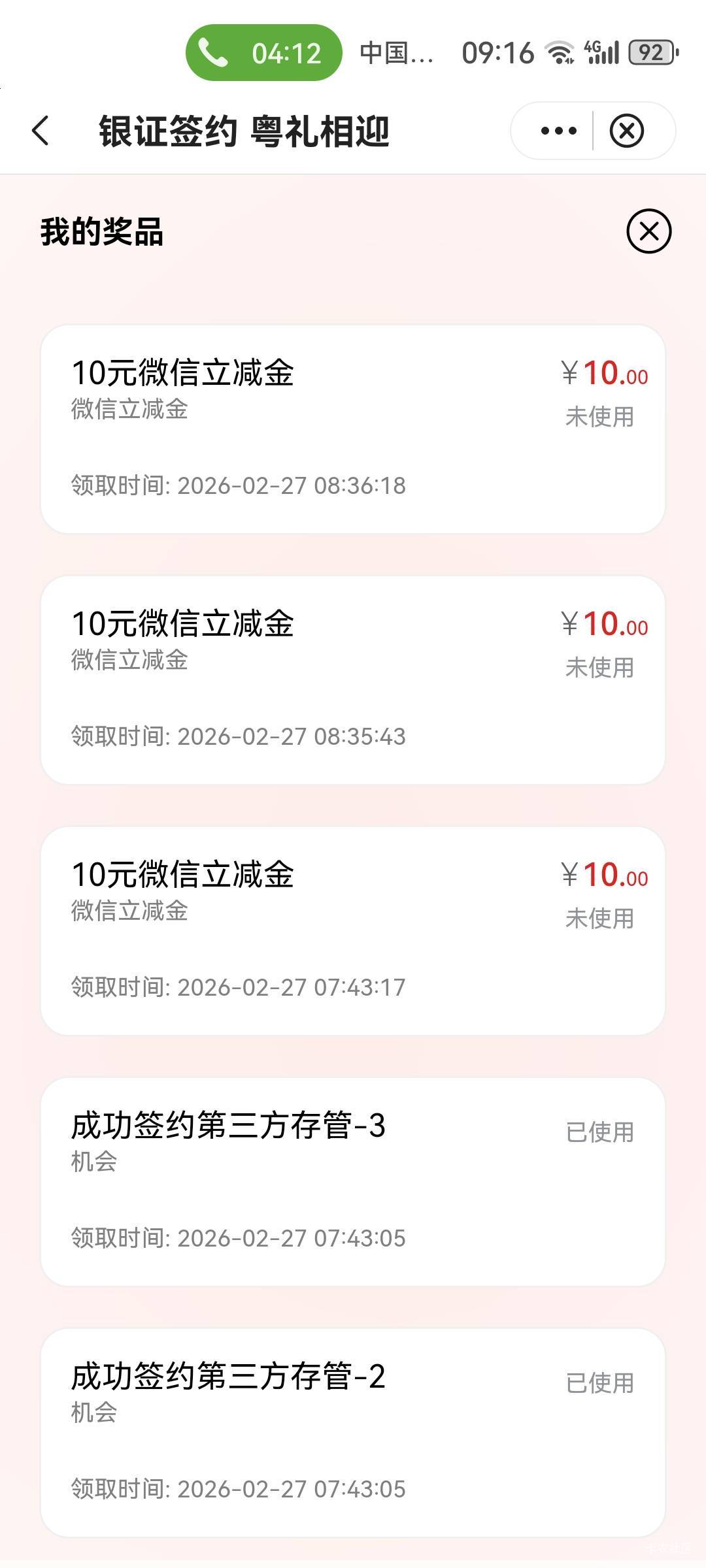Go back from the 银证签约 粤礼相迎 page
The height and width of the screenshot is (1568, 706).
[x=41, y=131]
